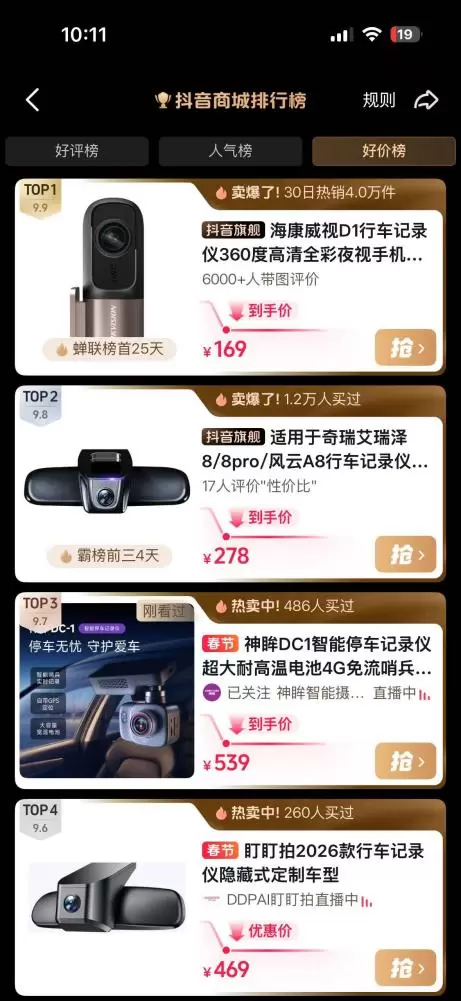Screen dimensions: 461x1001
Task: Enter the 神眸智能摄 live stream
Action: (x=317, y=693)
